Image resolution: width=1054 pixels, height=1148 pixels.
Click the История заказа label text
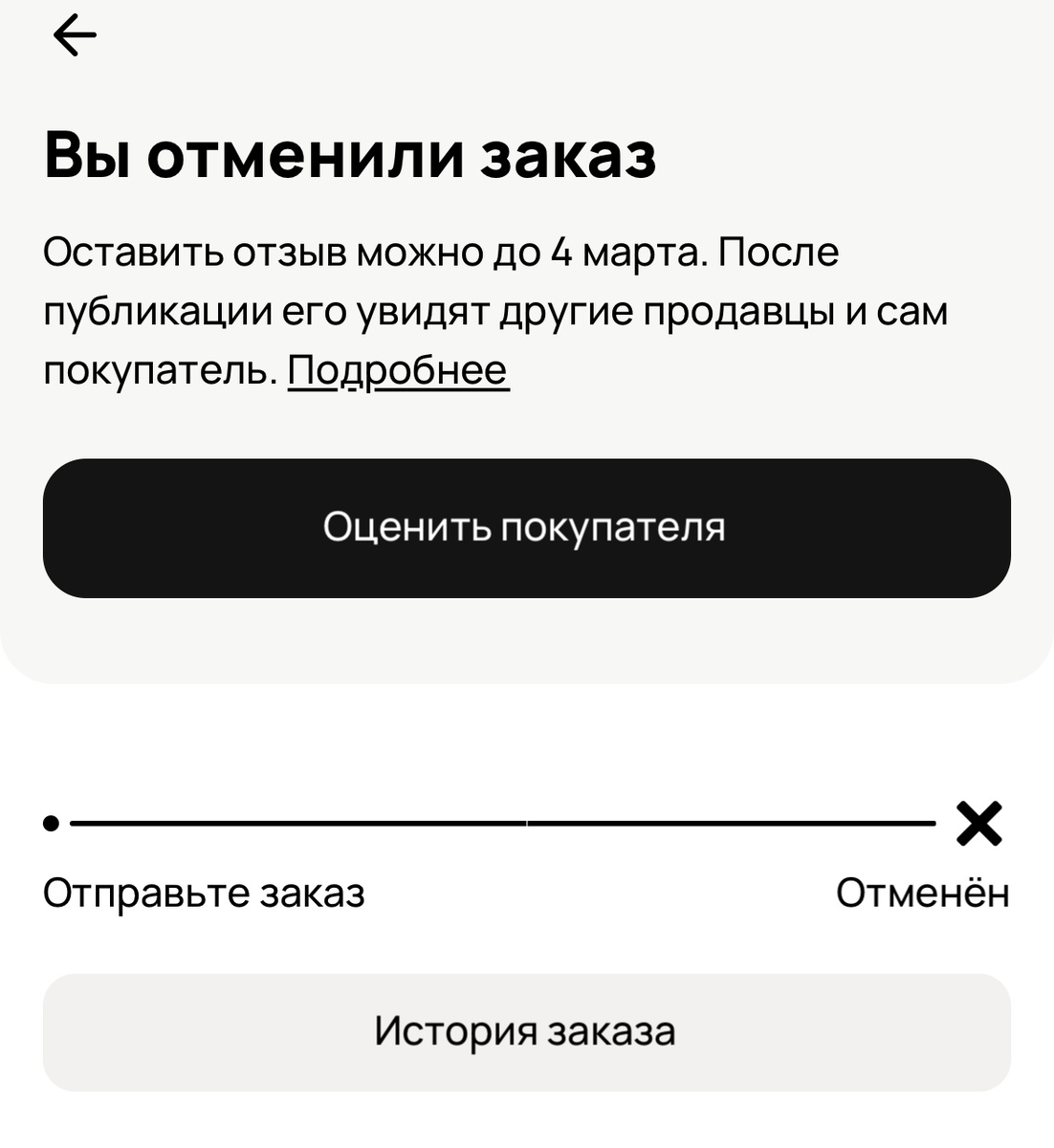(x=527, y=1030)
